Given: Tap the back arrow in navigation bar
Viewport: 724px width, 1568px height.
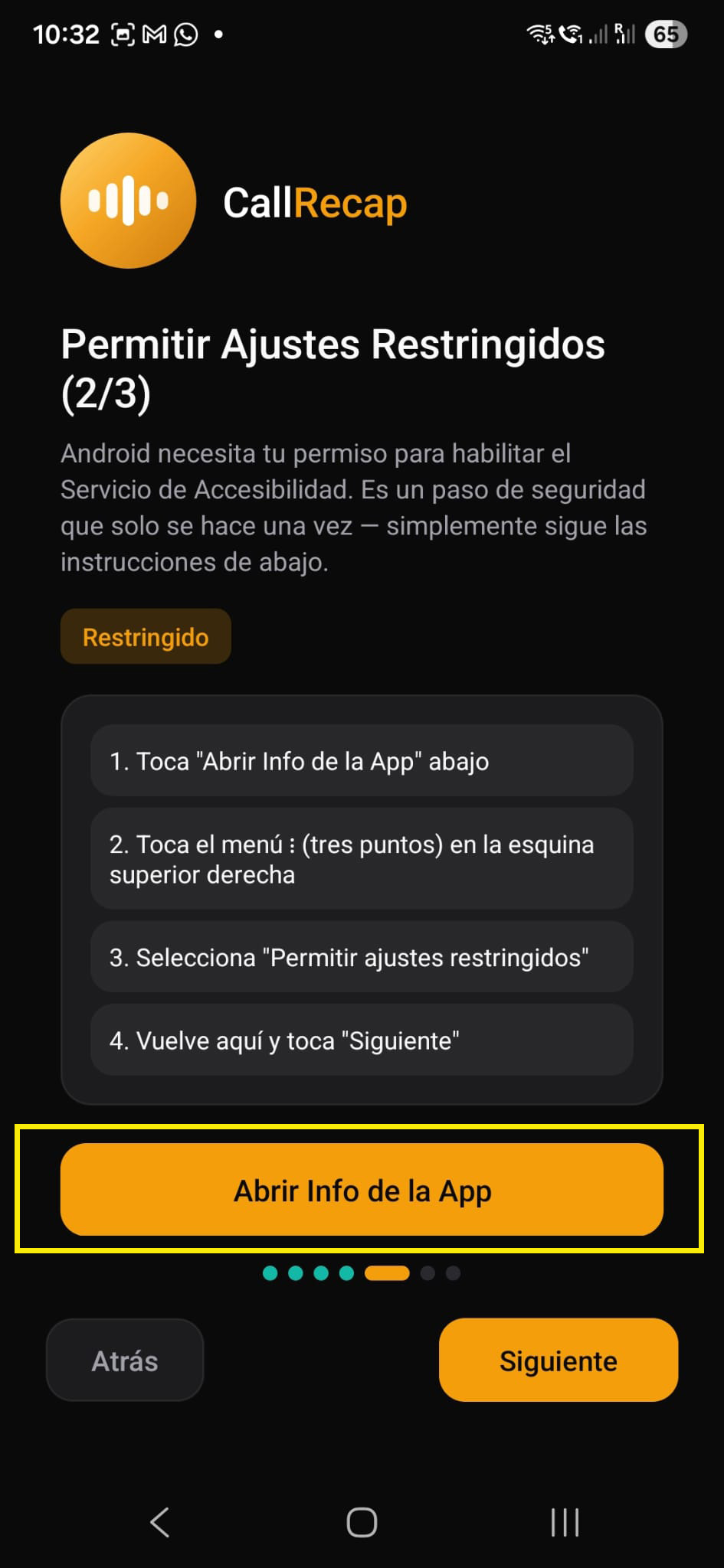Looking at the screenshot, I should pos(160,1524).
